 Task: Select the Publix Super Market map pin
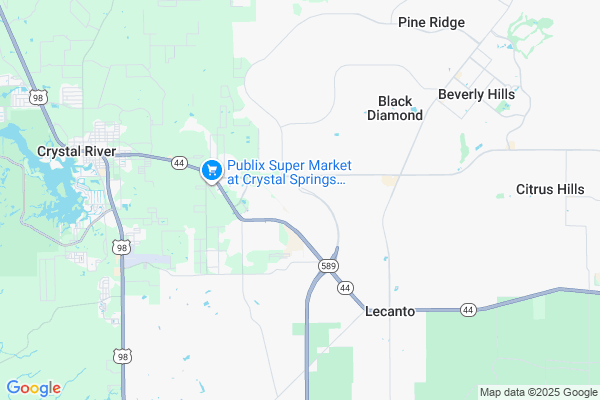coord(212,171)
